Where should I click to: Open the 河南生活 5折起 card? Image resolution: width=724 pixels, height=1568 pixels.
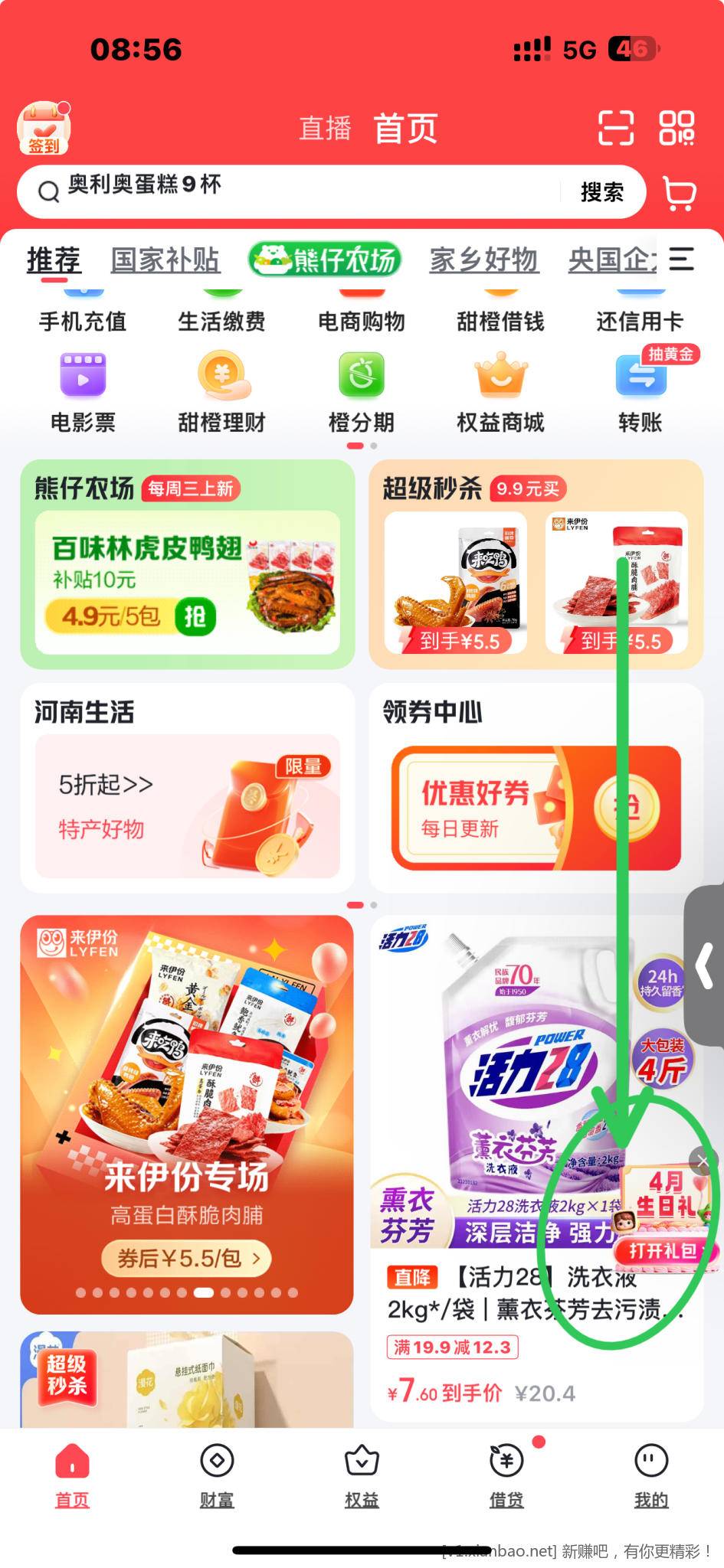pos(187,806)
